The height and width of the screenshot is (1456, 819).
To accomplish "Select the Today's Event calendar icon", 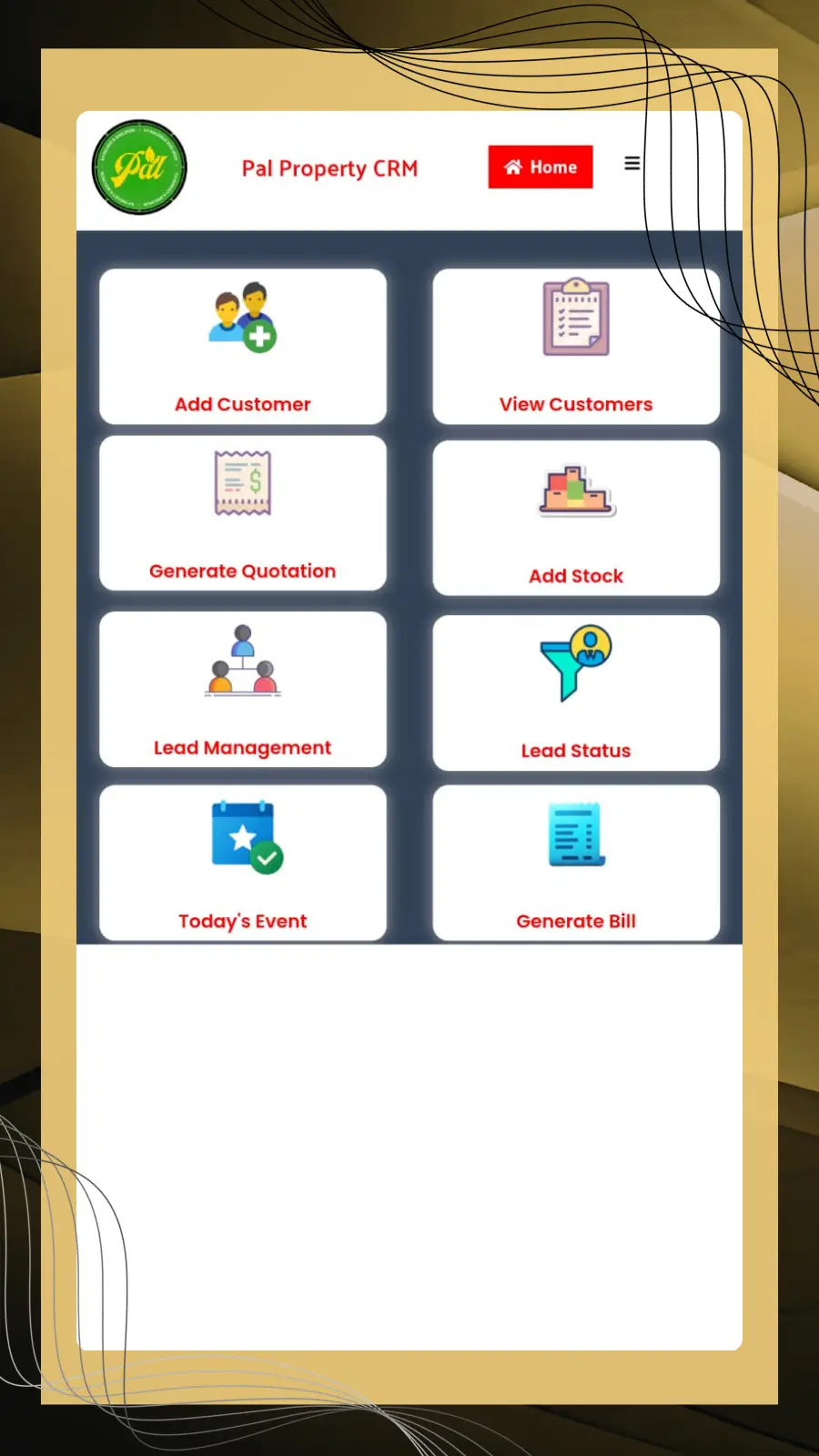I will point(243,835).
